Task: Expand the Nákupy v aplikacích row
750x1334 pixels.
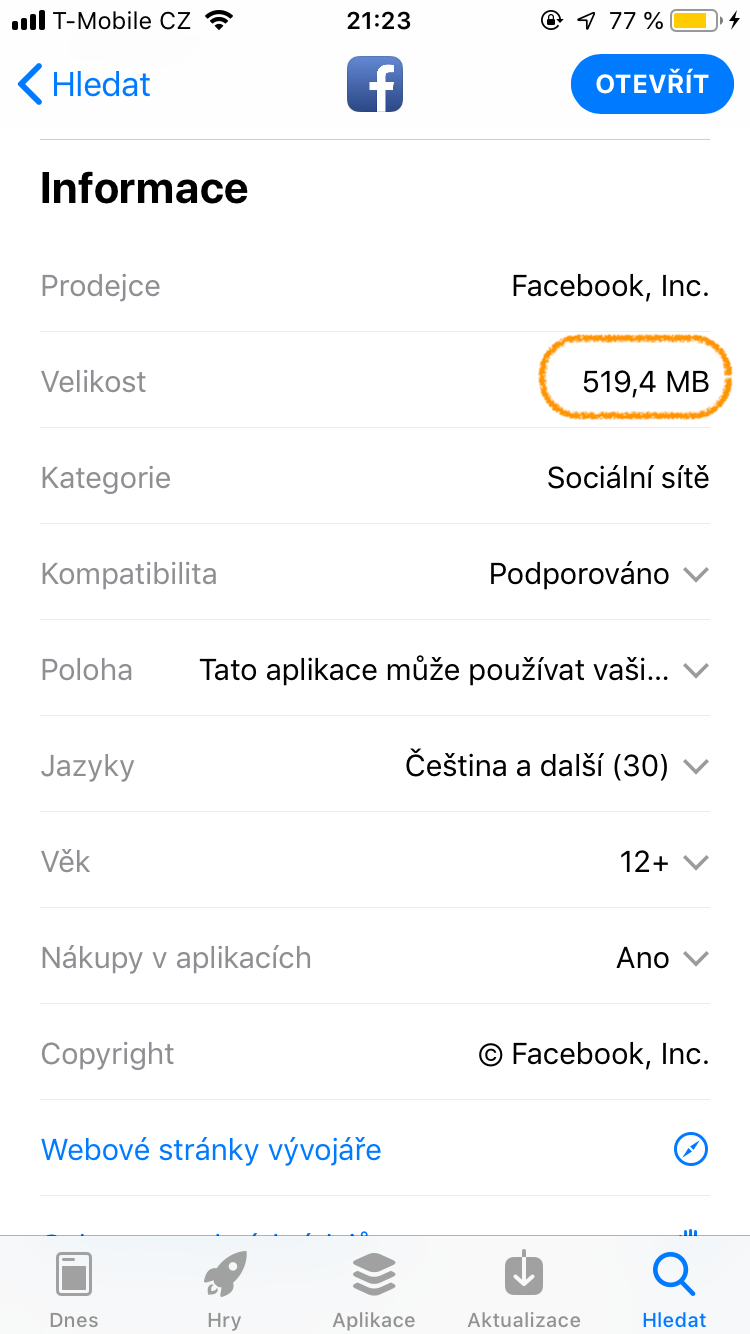Action: tap(696, 957)
